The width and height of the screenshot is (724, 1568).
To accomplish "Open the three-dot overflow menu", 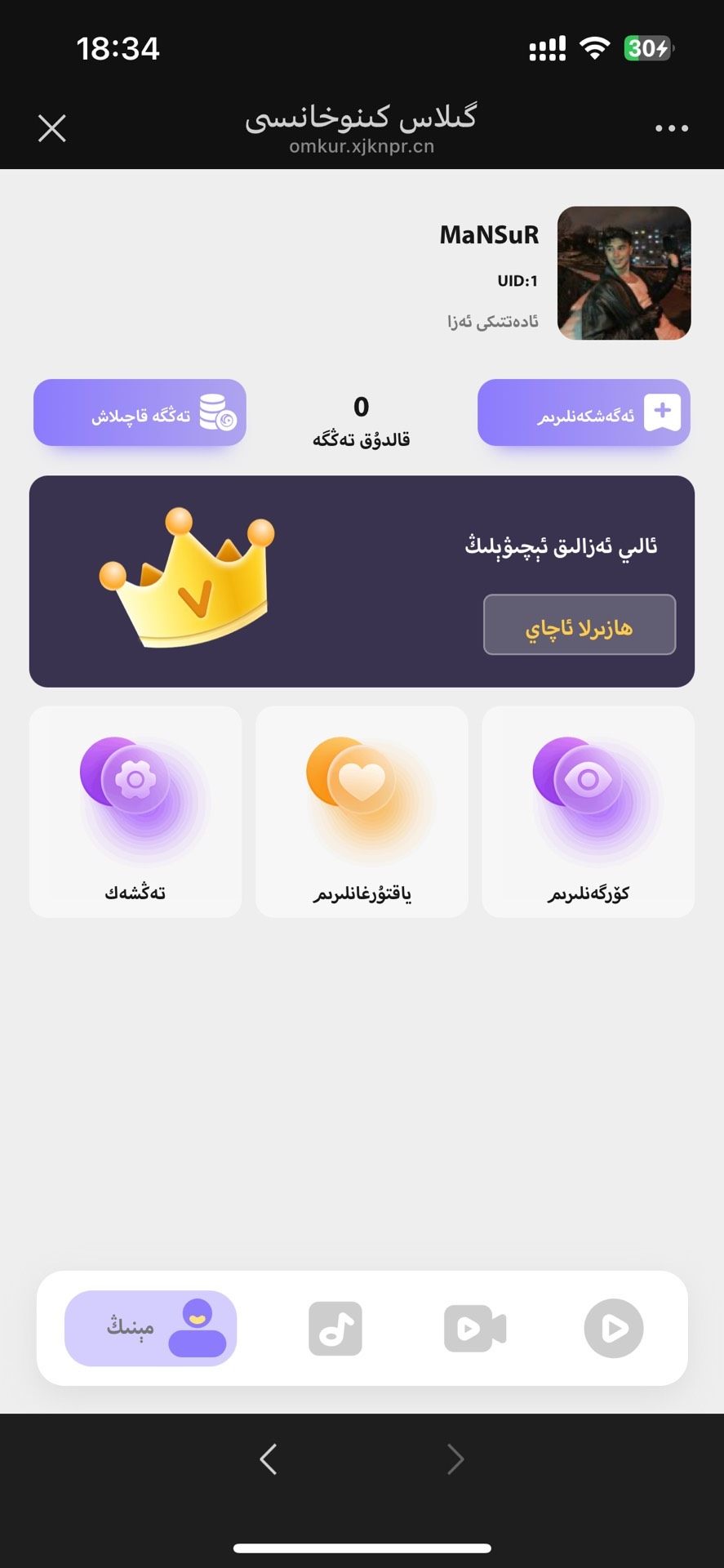I will point(672,128).
